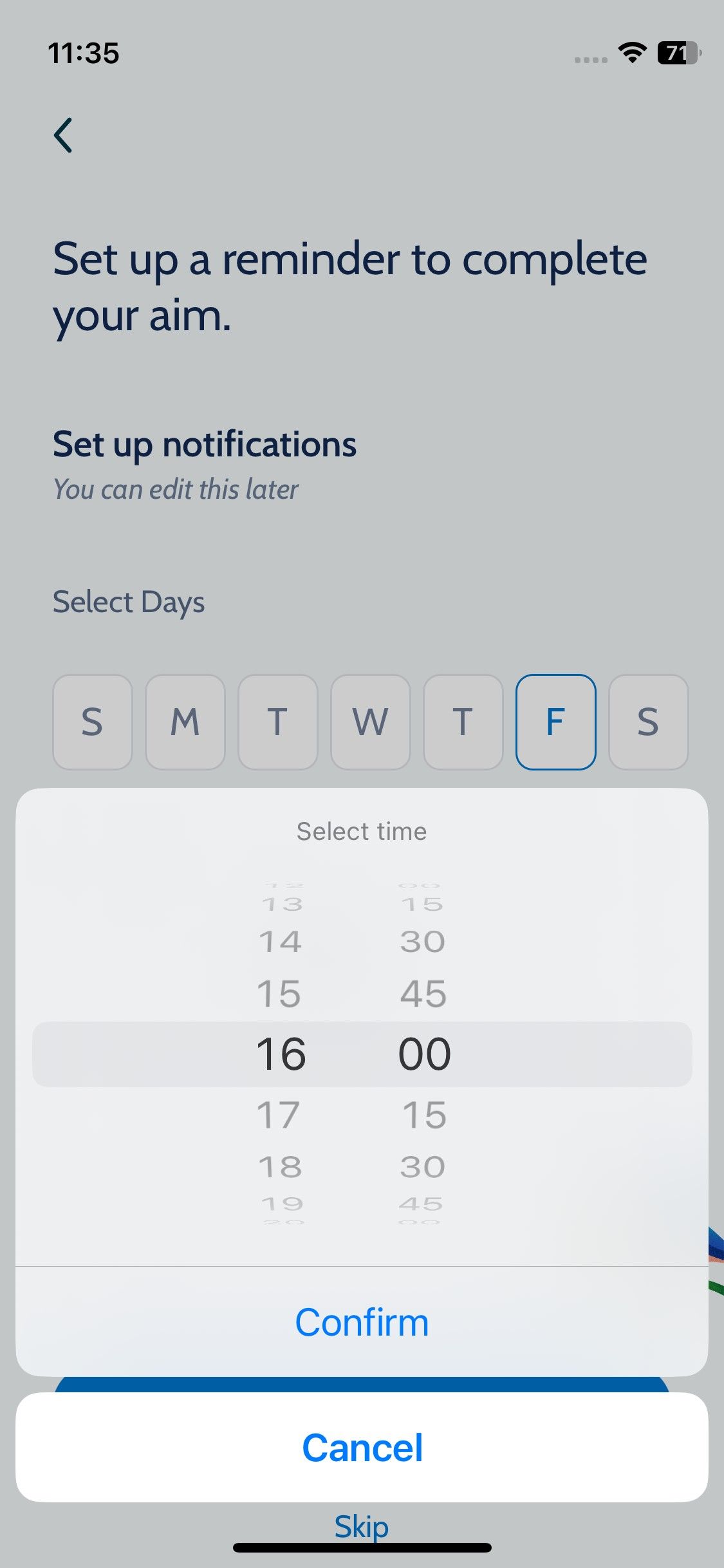This screenshot has width=724, height=1568.
Task: Tap the currently selected 16:00 time row
Action: coord(362,1054)
